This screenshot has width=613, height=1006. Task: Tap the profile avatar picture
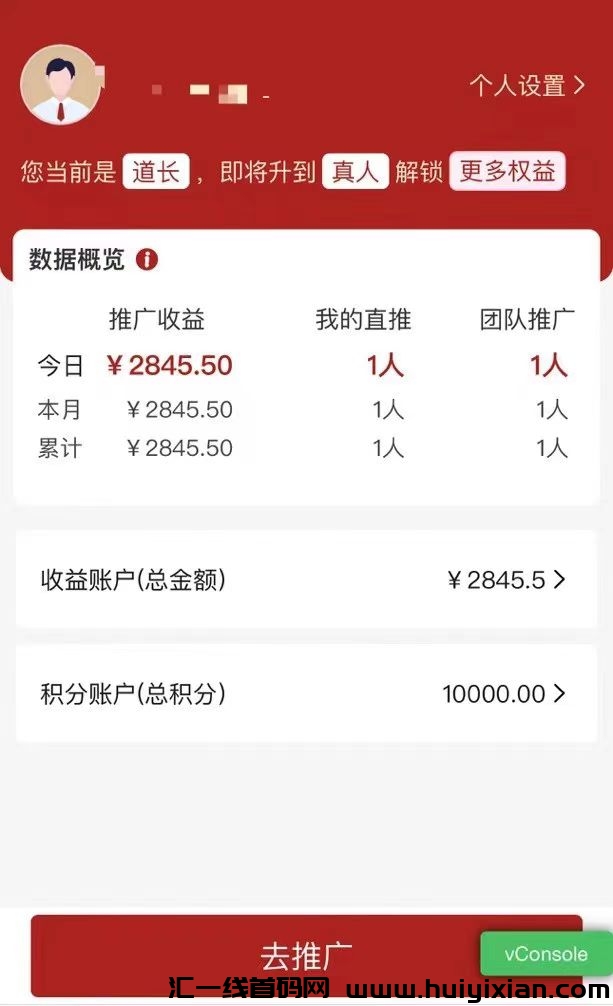pos(60,85)
